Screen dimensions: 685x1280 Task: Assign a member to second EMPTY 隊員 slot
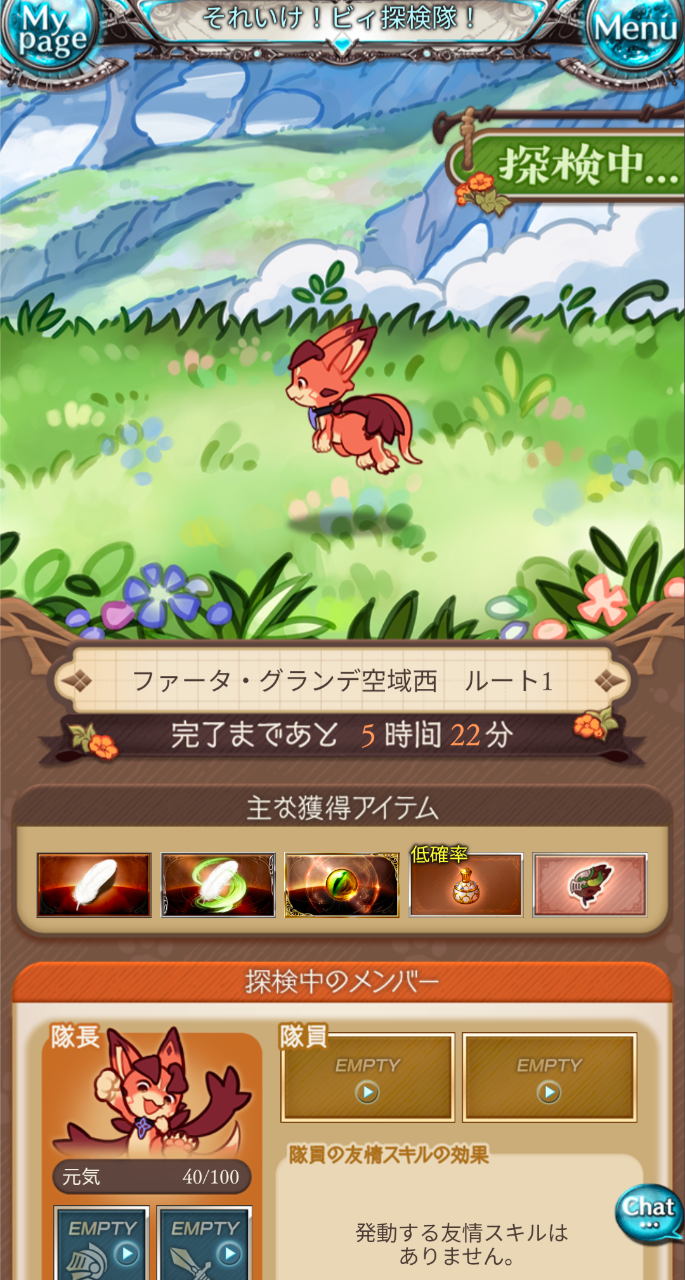549,1077
